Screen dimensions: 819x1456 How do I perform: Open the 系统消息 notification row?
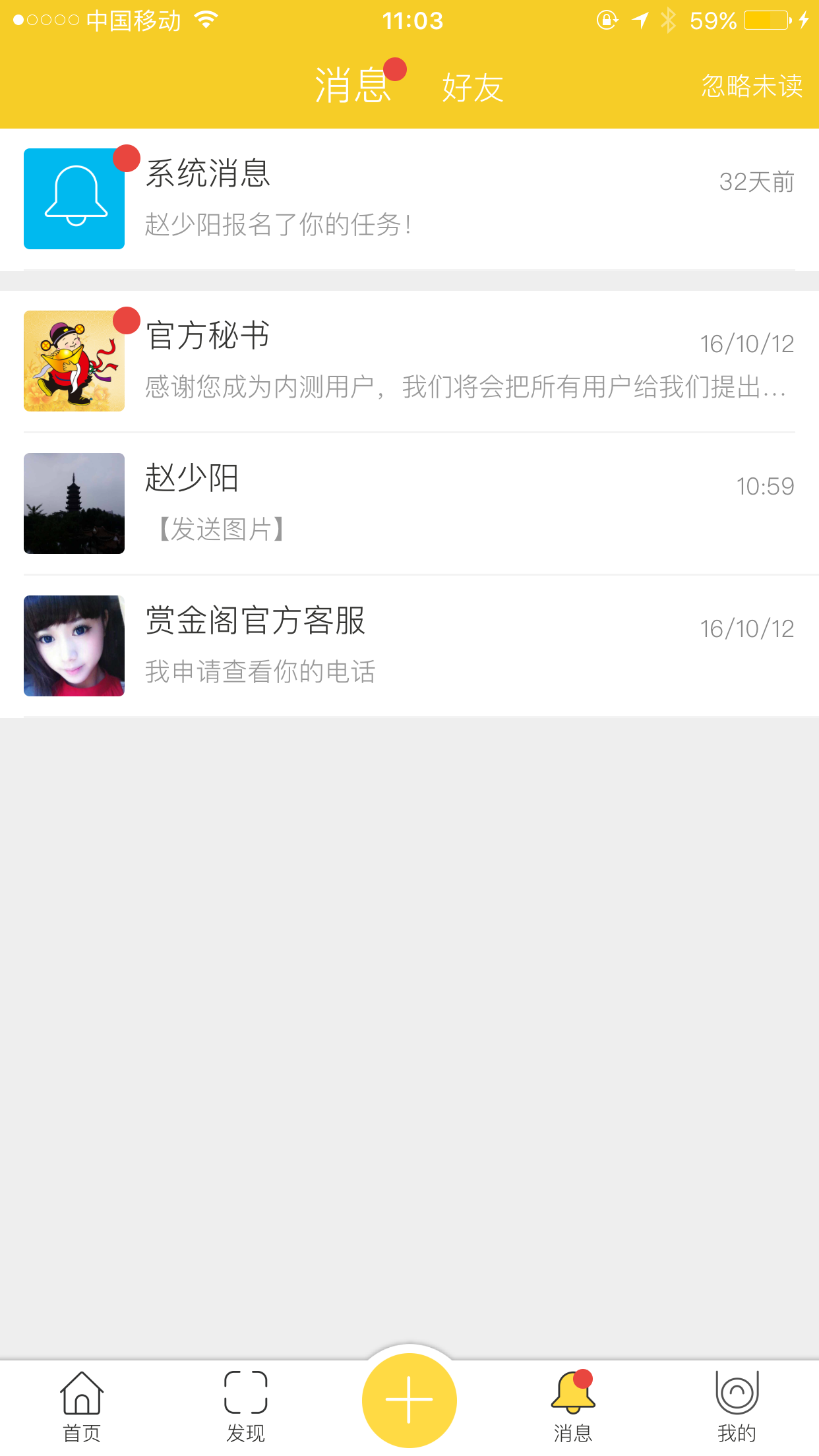click(409, 199)
